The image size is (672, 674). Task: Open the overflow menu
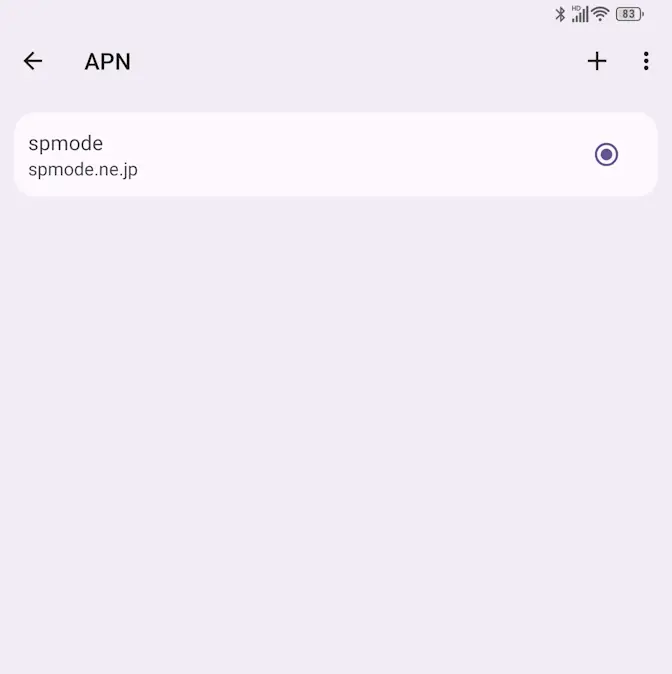click(646, 61)
